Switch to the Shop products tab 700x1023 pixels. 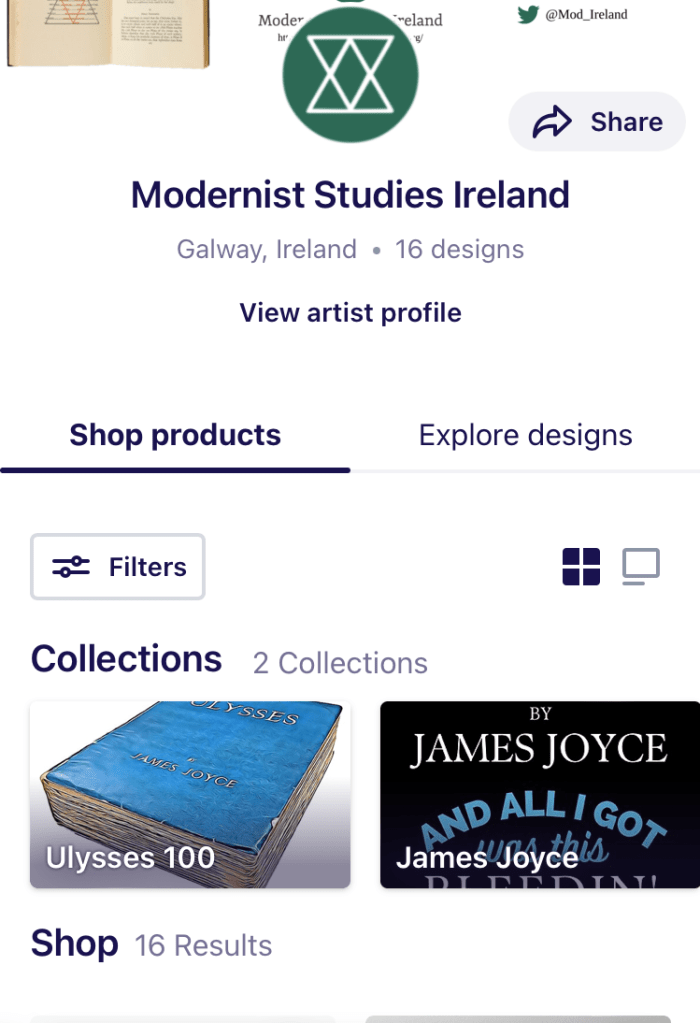pos(175,436)
